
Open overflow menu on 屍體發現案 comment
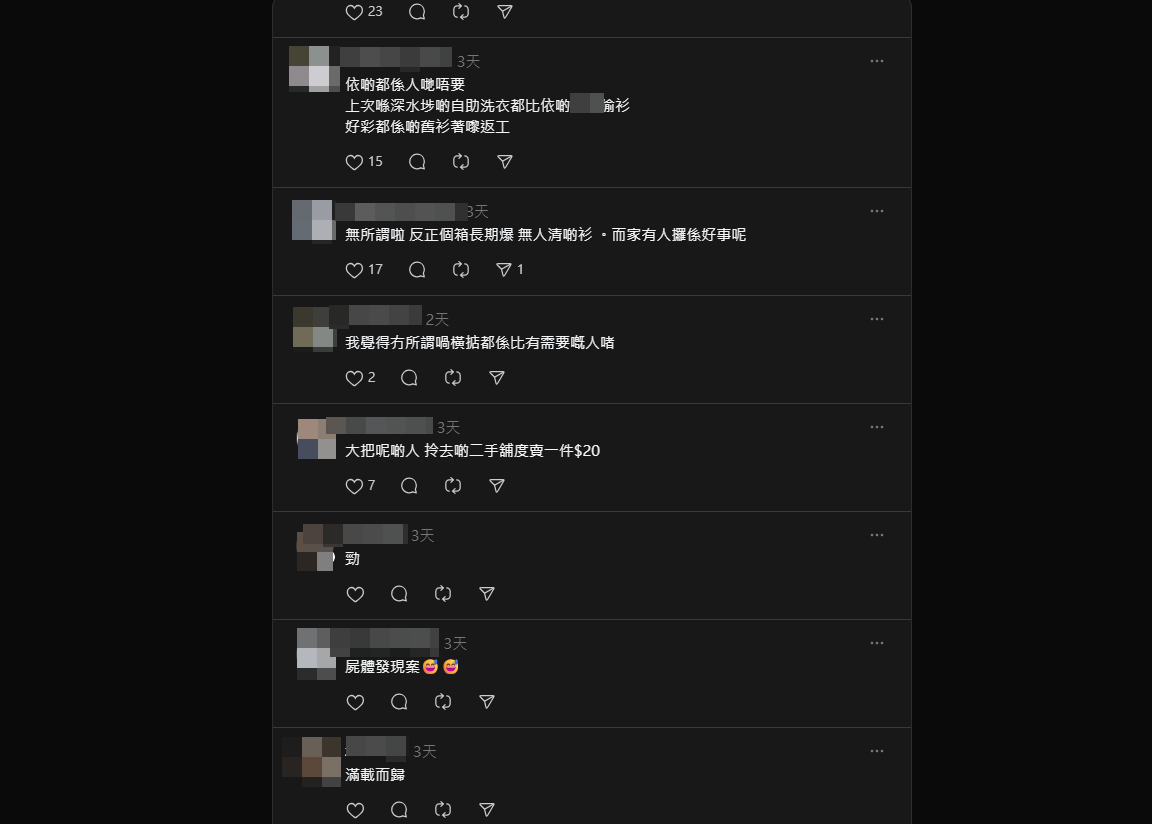[877, 643]
